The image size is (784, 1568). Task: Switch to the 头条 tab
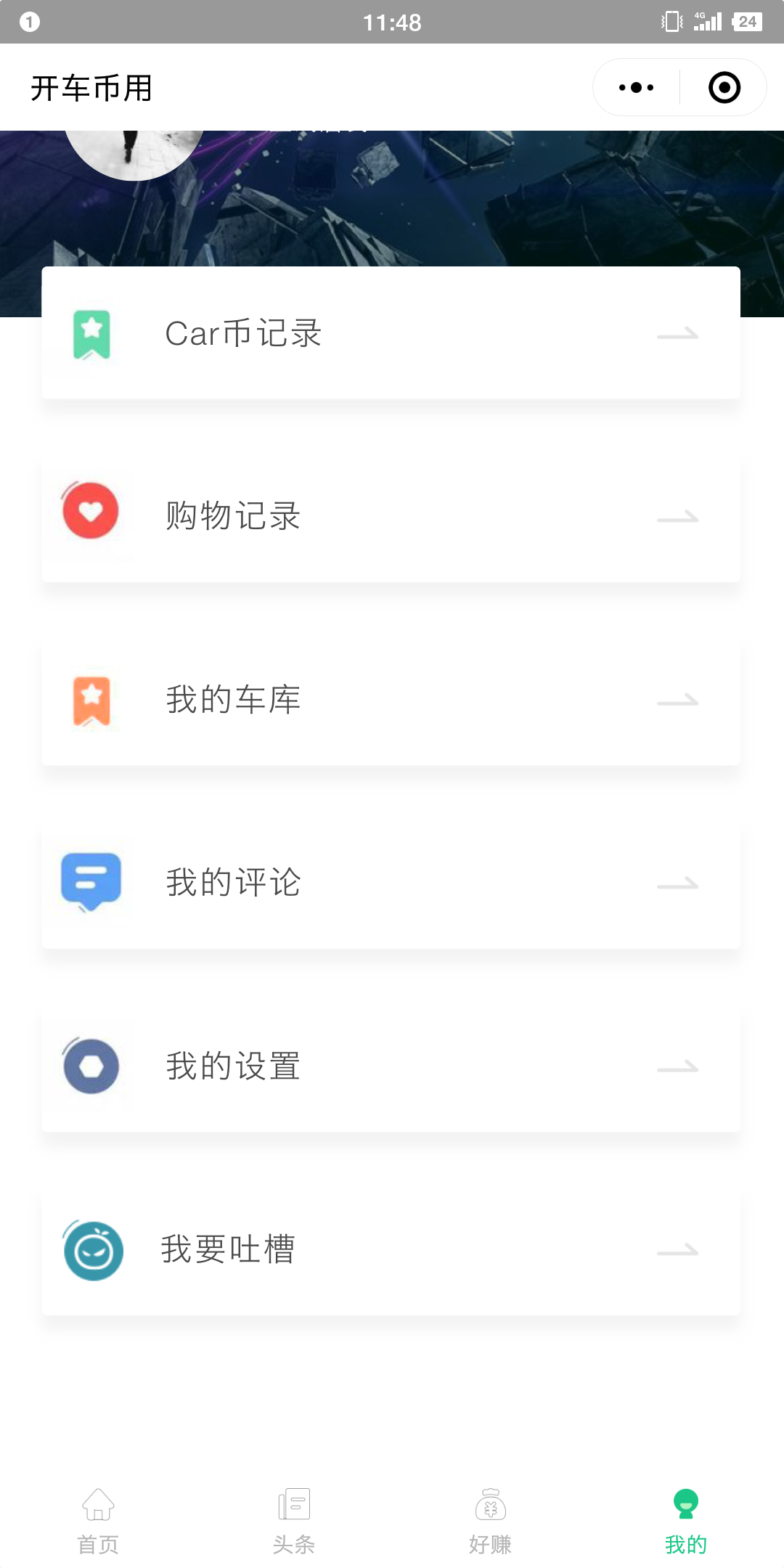pyautogui.click(x=294, y=1520)
